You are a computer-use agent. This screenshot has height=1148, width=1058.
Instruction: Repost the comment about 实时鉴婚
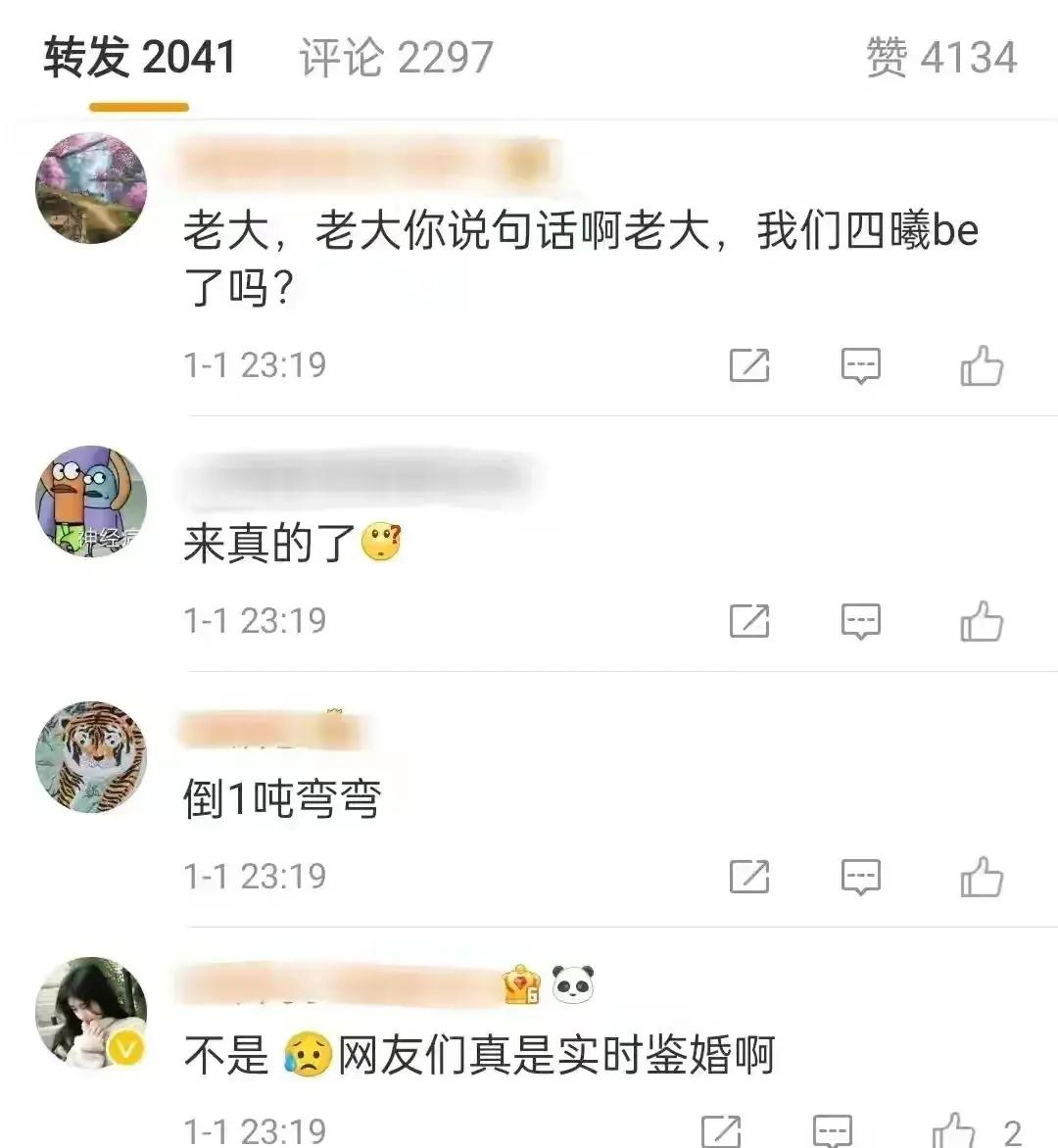point(721,1131)
